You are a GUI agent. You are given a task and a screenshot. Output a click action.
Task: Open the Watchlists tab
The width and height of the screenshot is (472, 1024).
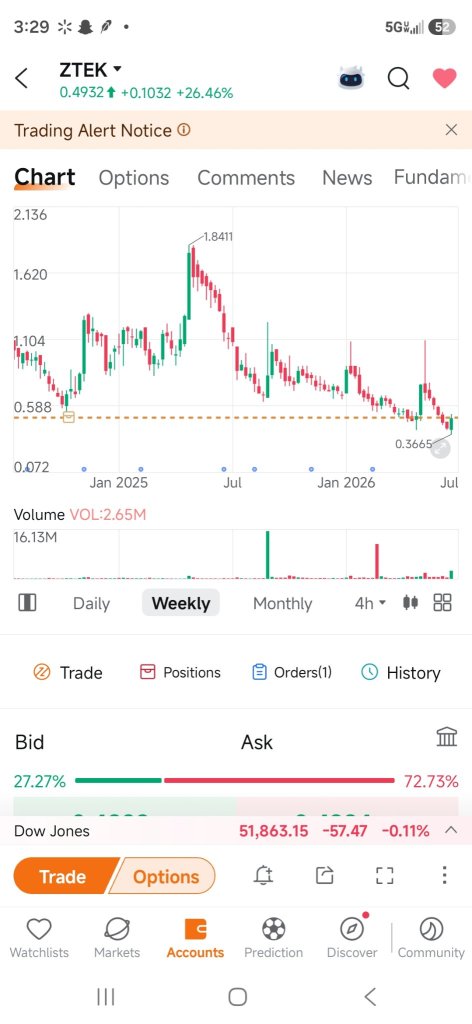(x=39, y=938)
